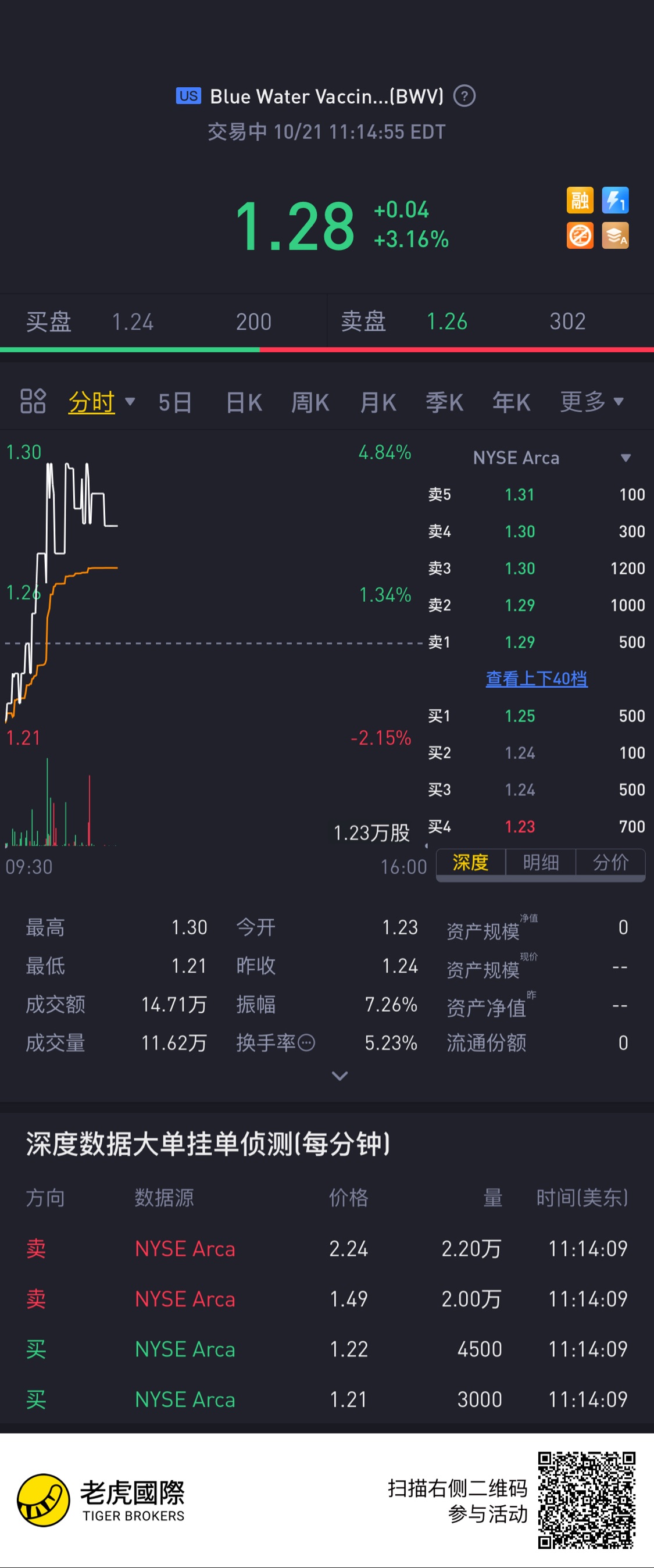654x1568 pixels.
Task: Select the 月K chart tab
Action: click(x=378, y=402)
